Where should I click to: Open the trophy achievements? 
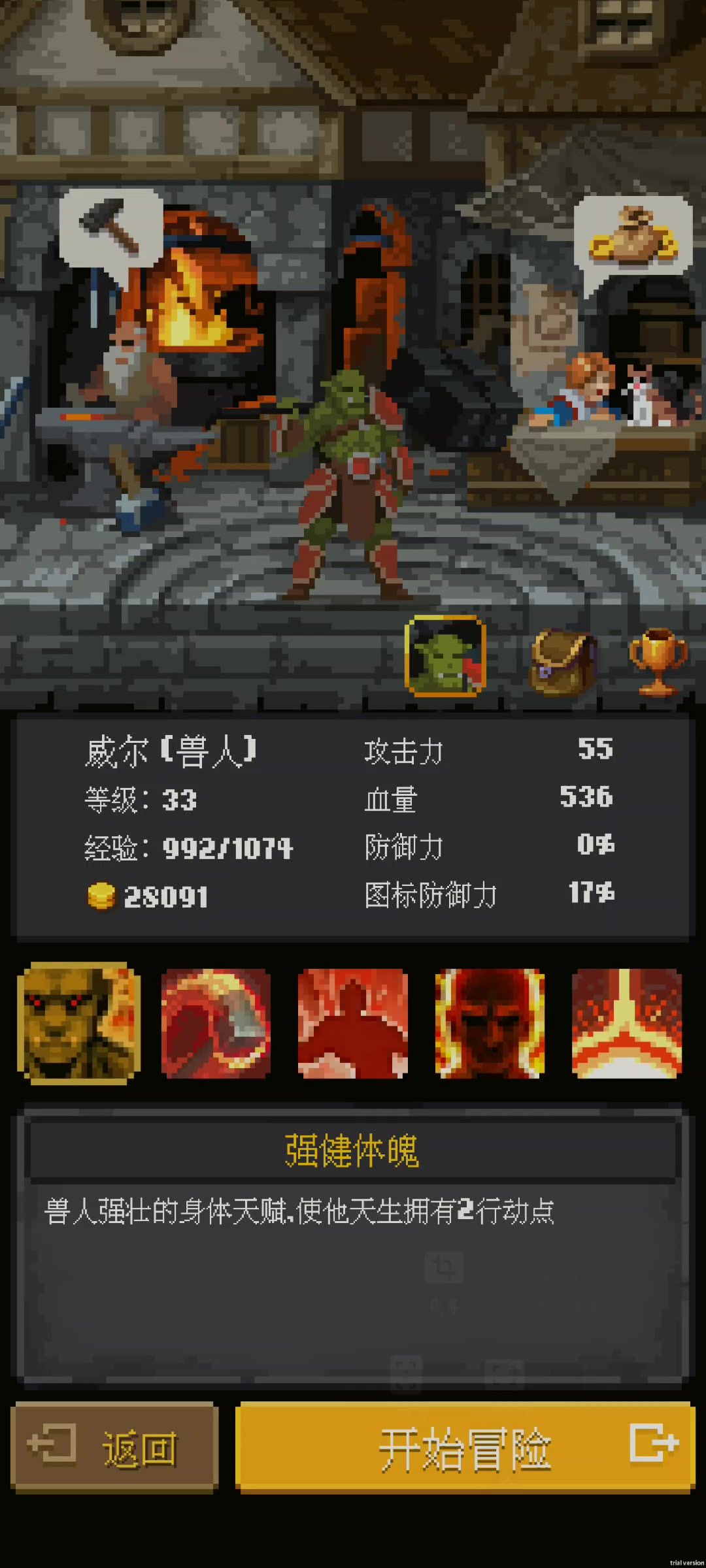[x=658, y=662]
